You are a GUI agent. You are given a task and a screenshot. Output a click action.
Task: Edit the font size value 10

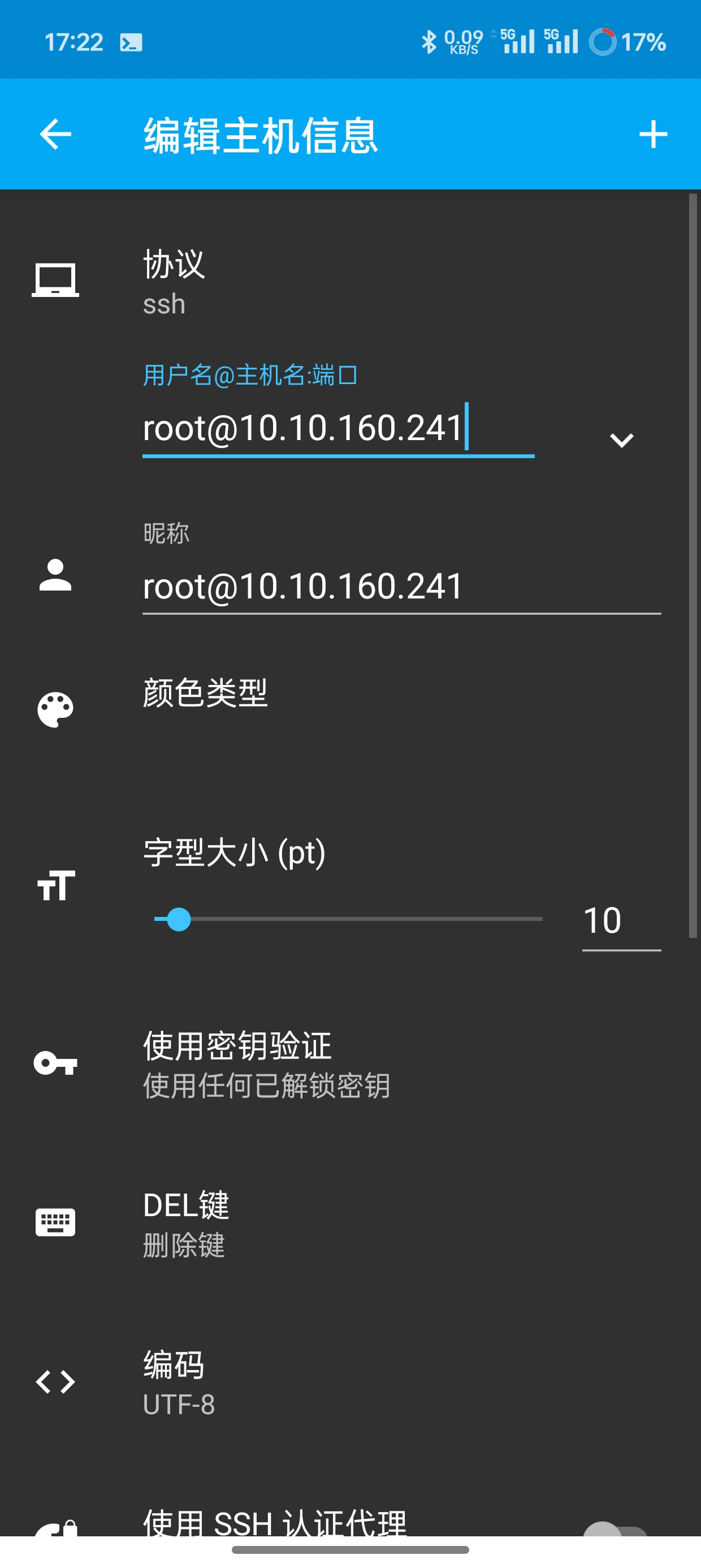(621, 920)
